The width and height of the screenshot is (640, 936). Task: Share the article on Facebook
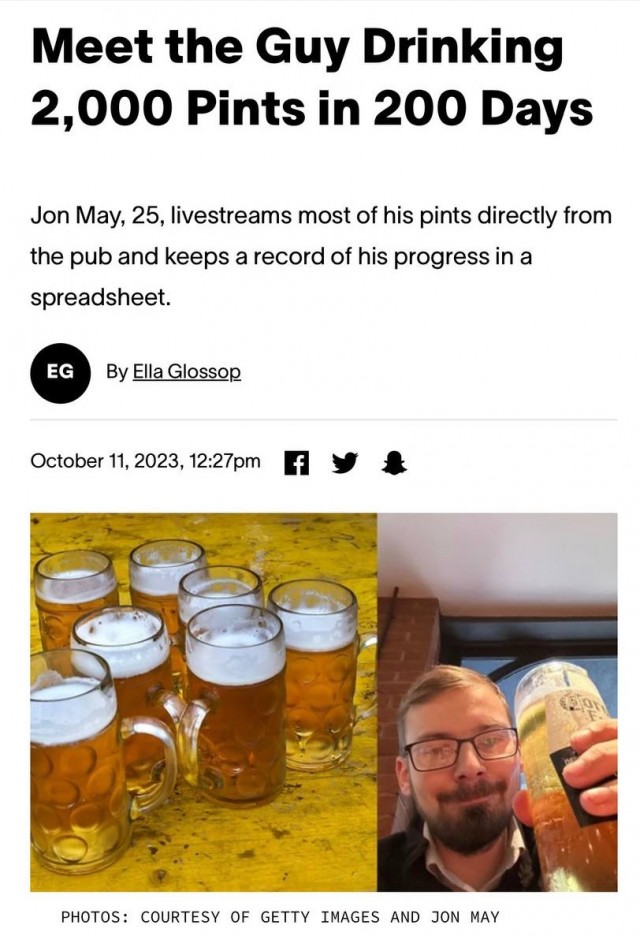point(296,462)
